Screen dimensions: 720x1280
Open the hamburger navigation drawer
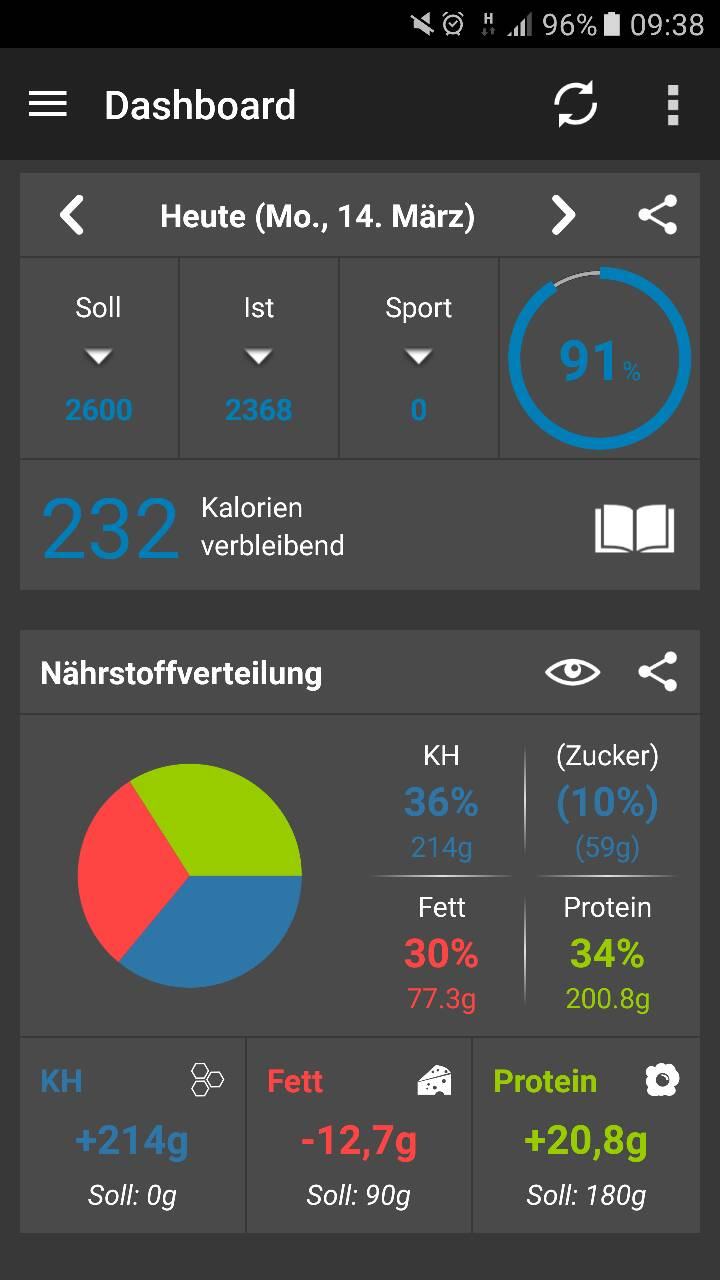coord(47,104)
